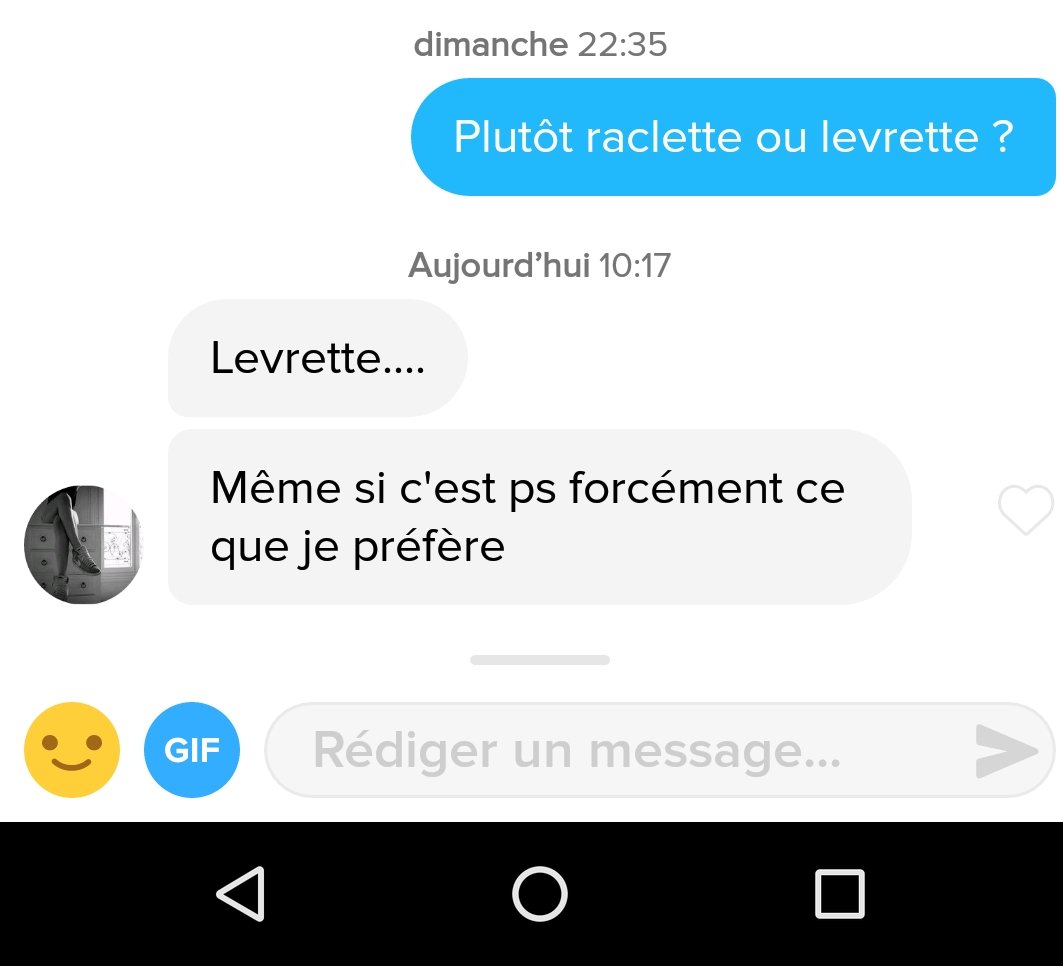
Task: Go back with the system back button
Action: (x=241, y=893)
